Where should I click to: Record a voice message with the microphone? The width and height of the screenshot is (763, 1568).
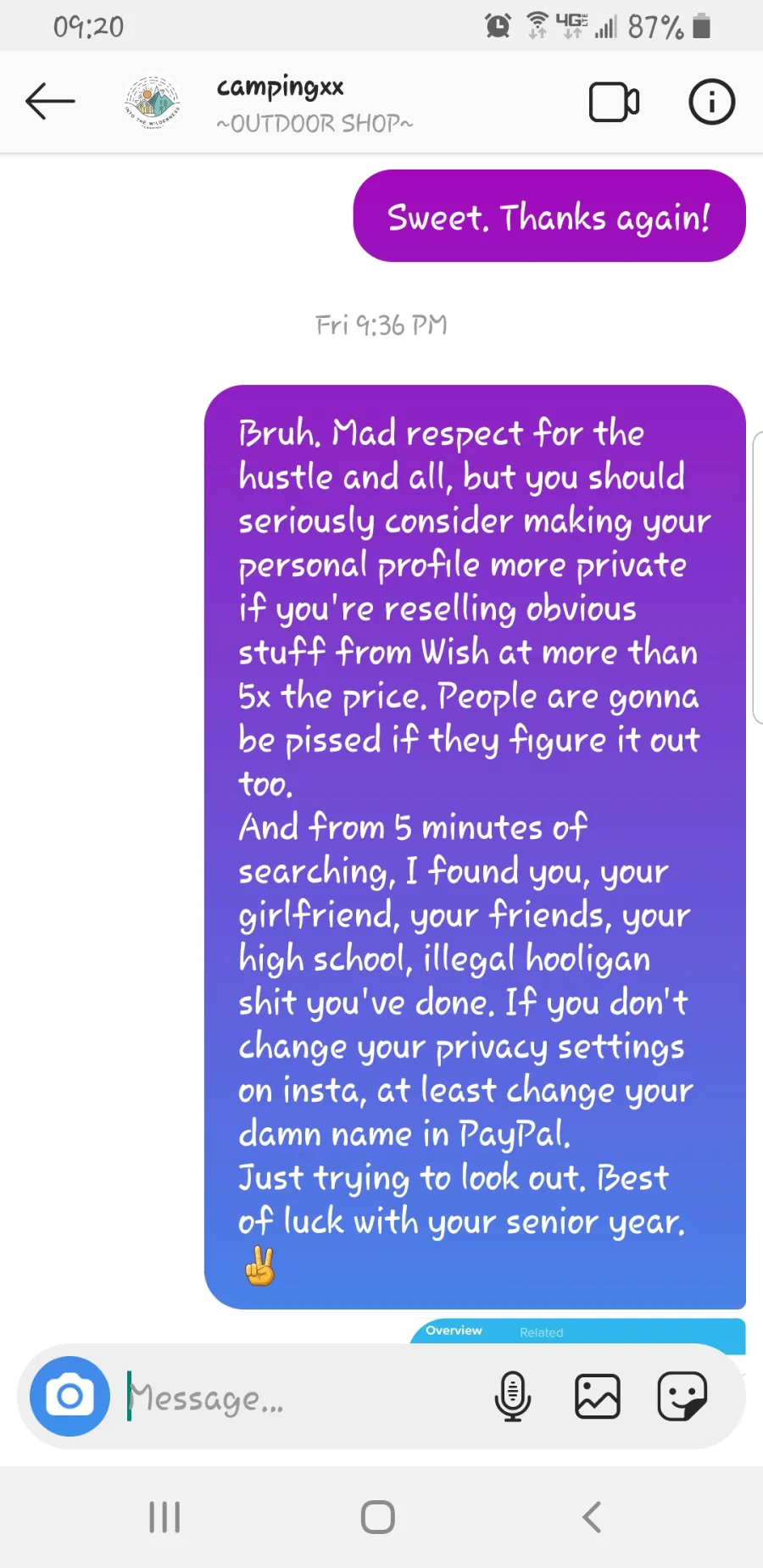[513, 1396]
